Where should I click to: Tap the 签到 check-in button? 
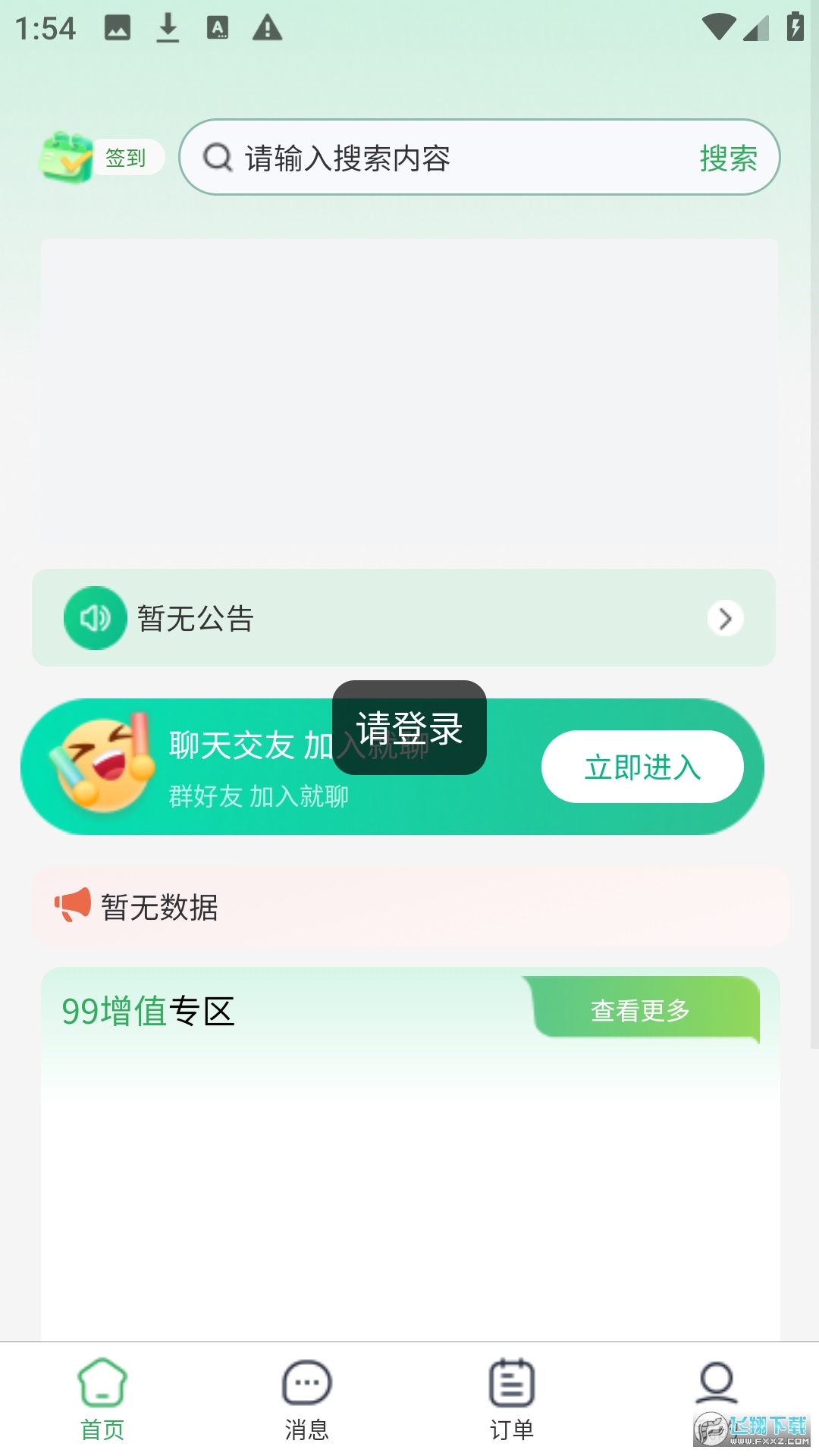click(102, 158)
